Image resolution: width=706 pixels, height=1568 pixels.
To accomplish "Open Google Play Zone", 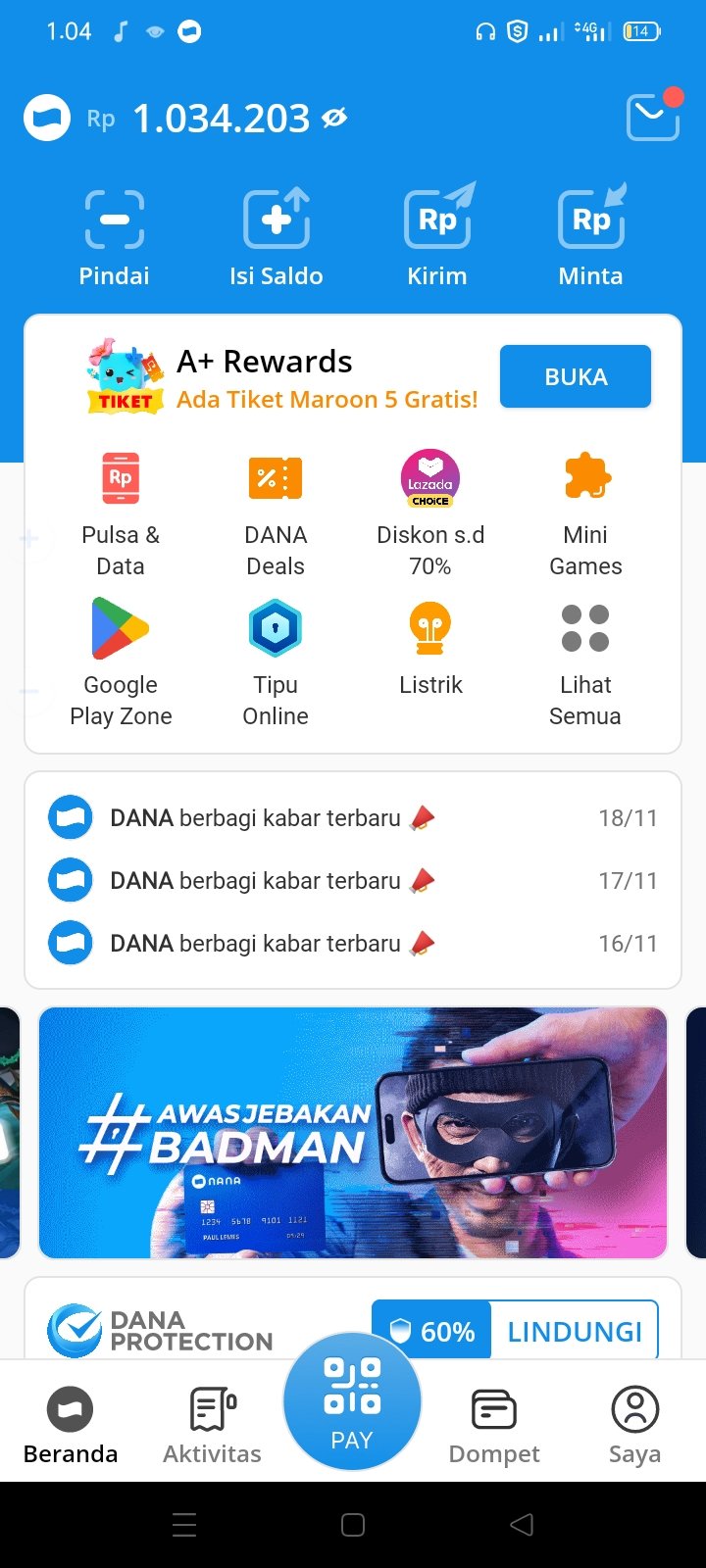I will click(121, 663).
